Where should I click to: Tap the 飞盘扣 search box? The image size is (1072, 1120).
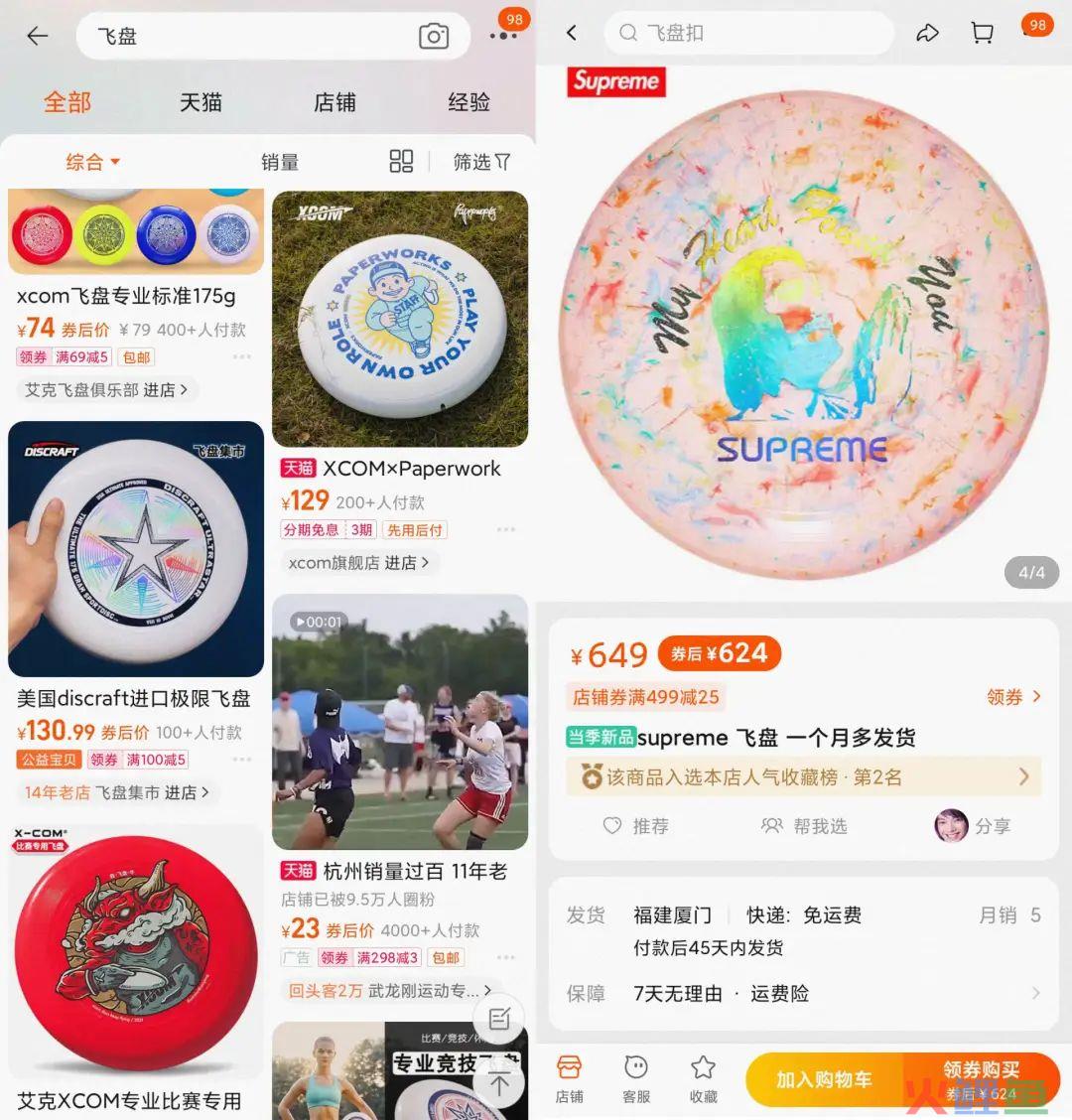point(749,34)
